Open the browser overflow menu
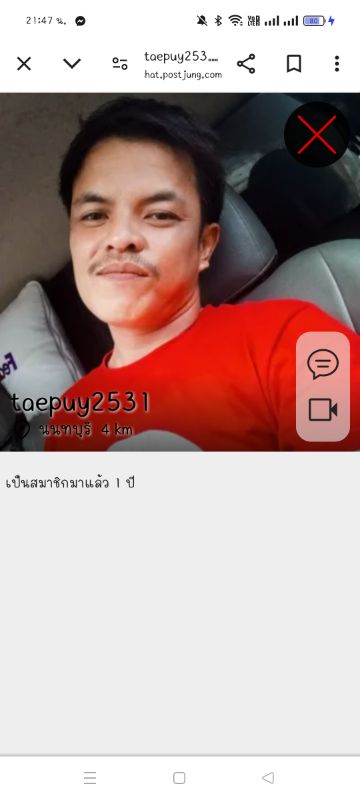The width and height of the screenshot is (360, 800). click(x=337, y=64)
